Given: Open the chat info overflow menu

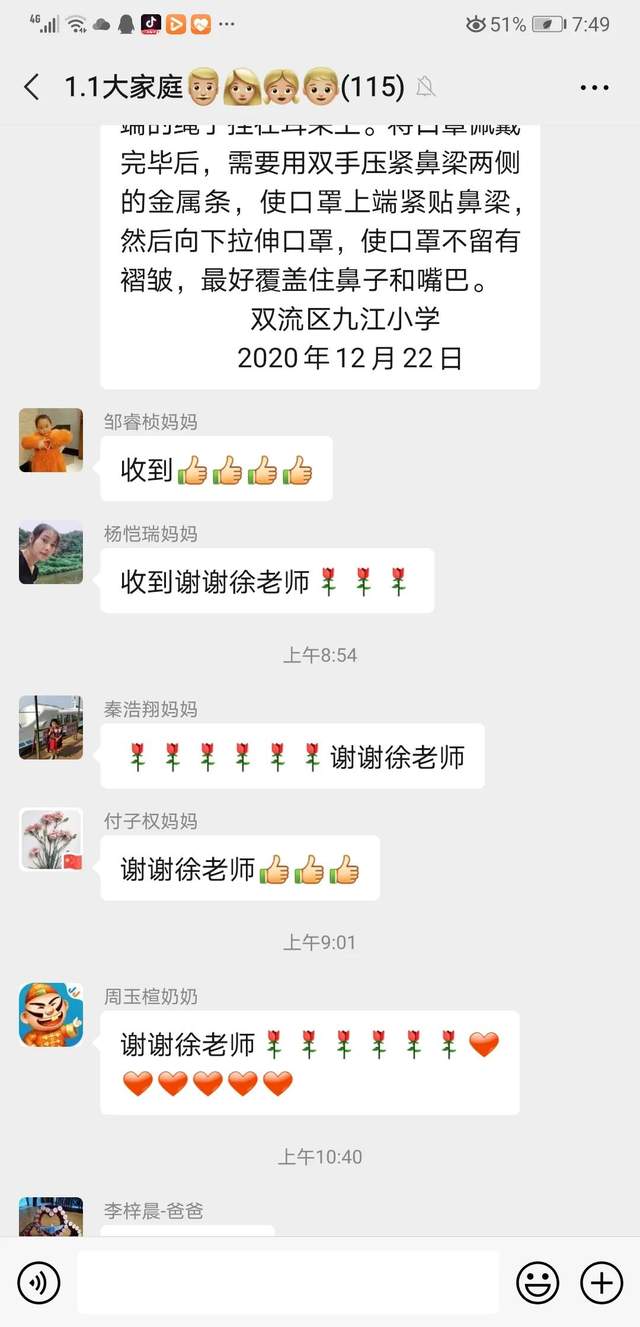Looking at the screenshot, I should [x=594, y=88].
